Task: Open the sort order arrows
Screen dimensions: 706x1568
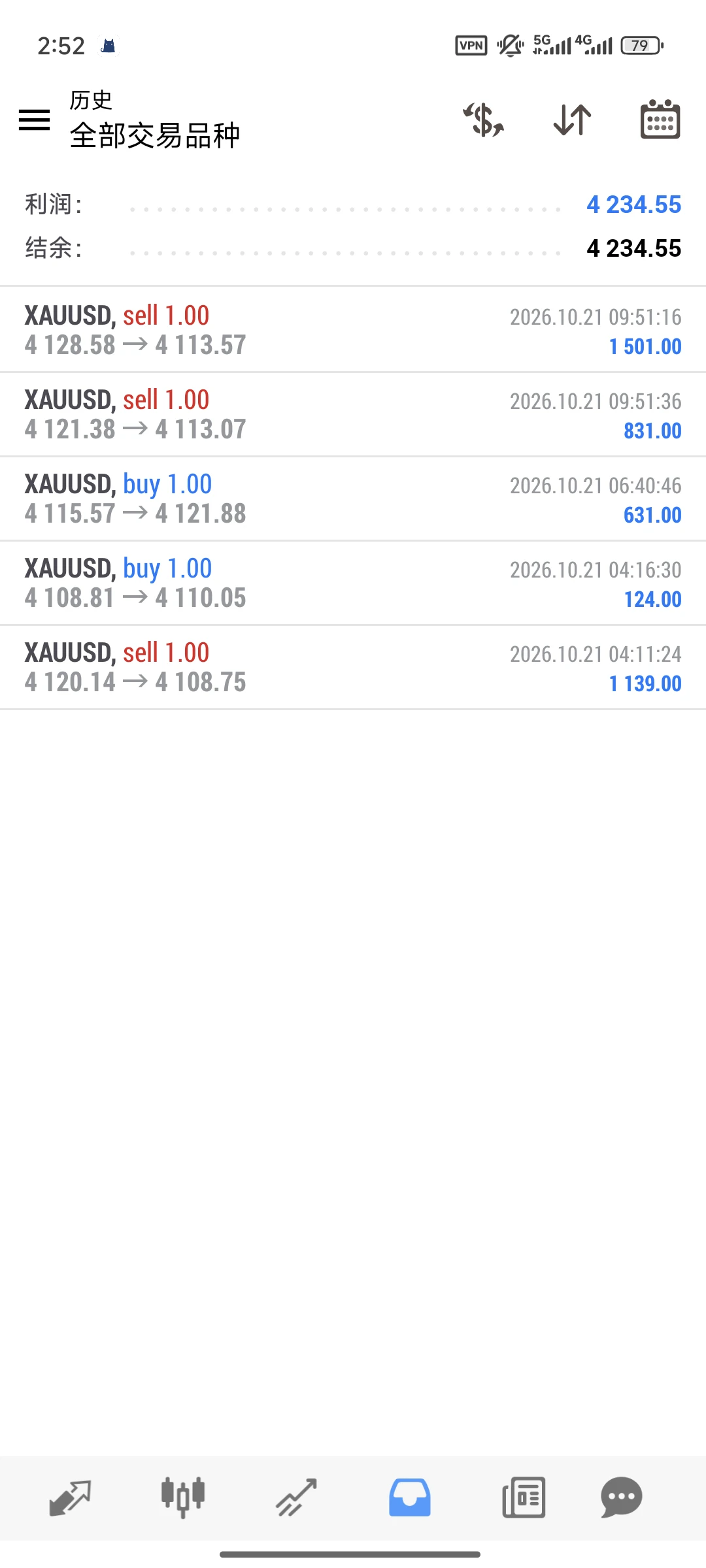Action: point(573,120)
